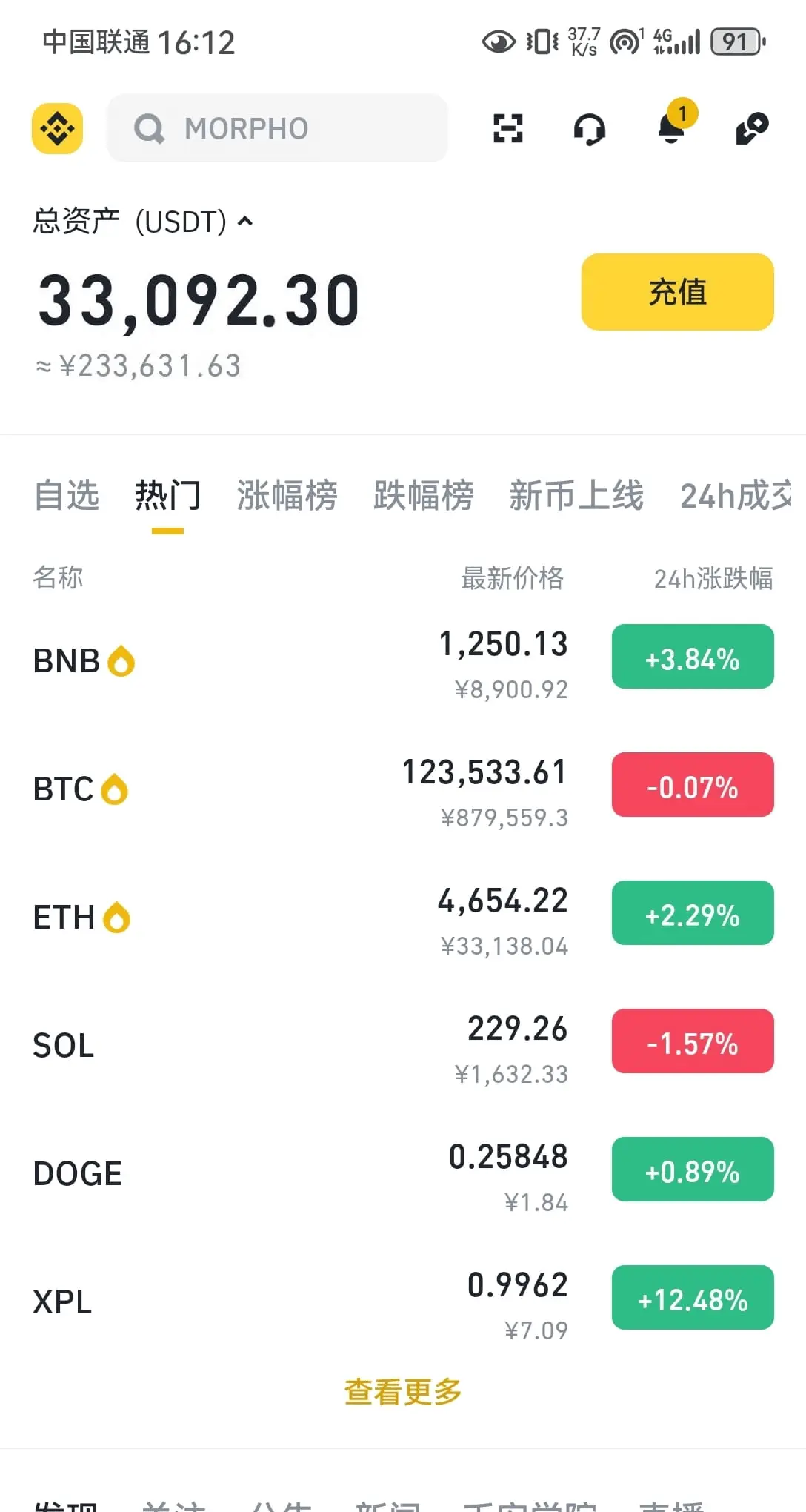Tap the yellow 充值 deposit button

coord(677,292)
